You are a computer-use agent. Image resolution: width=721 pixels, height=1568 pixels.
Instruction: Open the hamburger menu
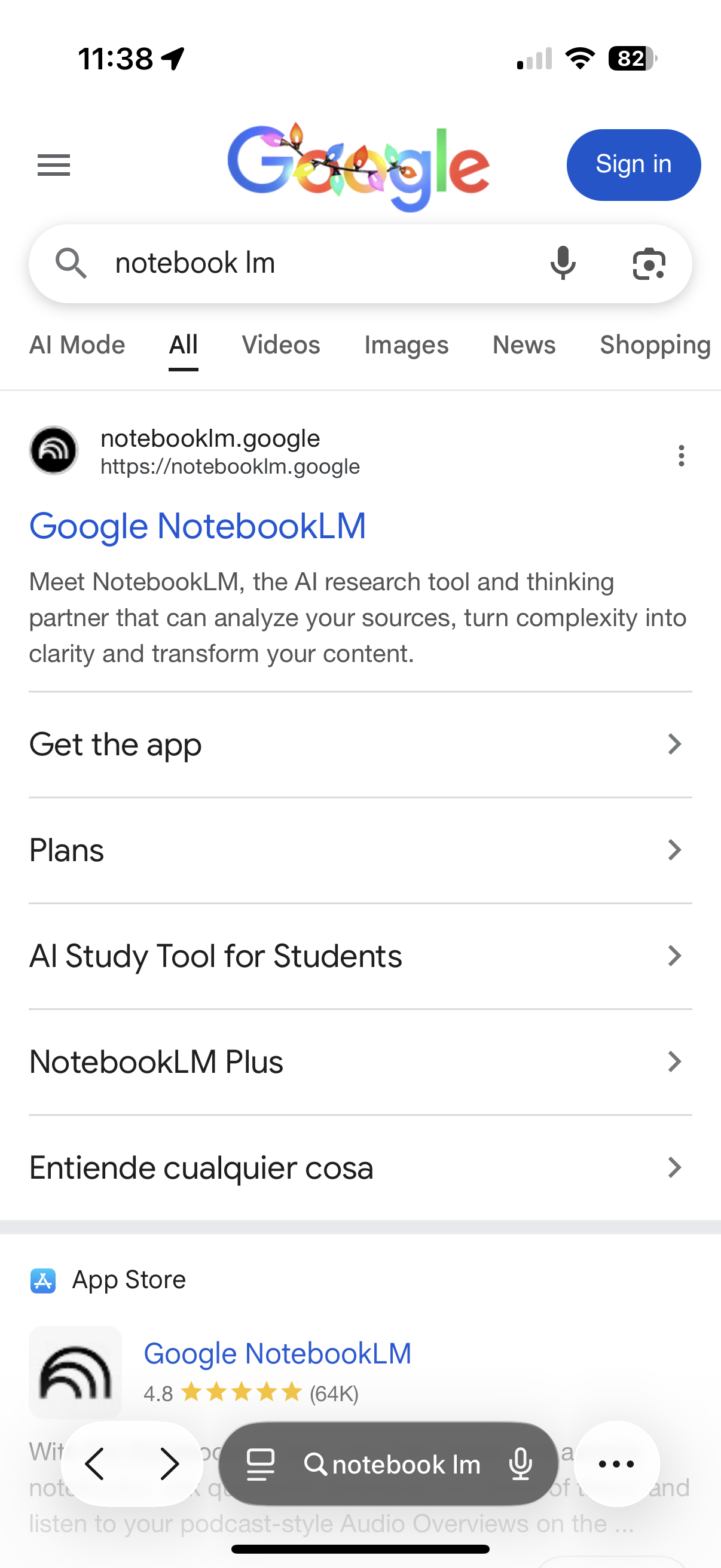pos(54,165)
